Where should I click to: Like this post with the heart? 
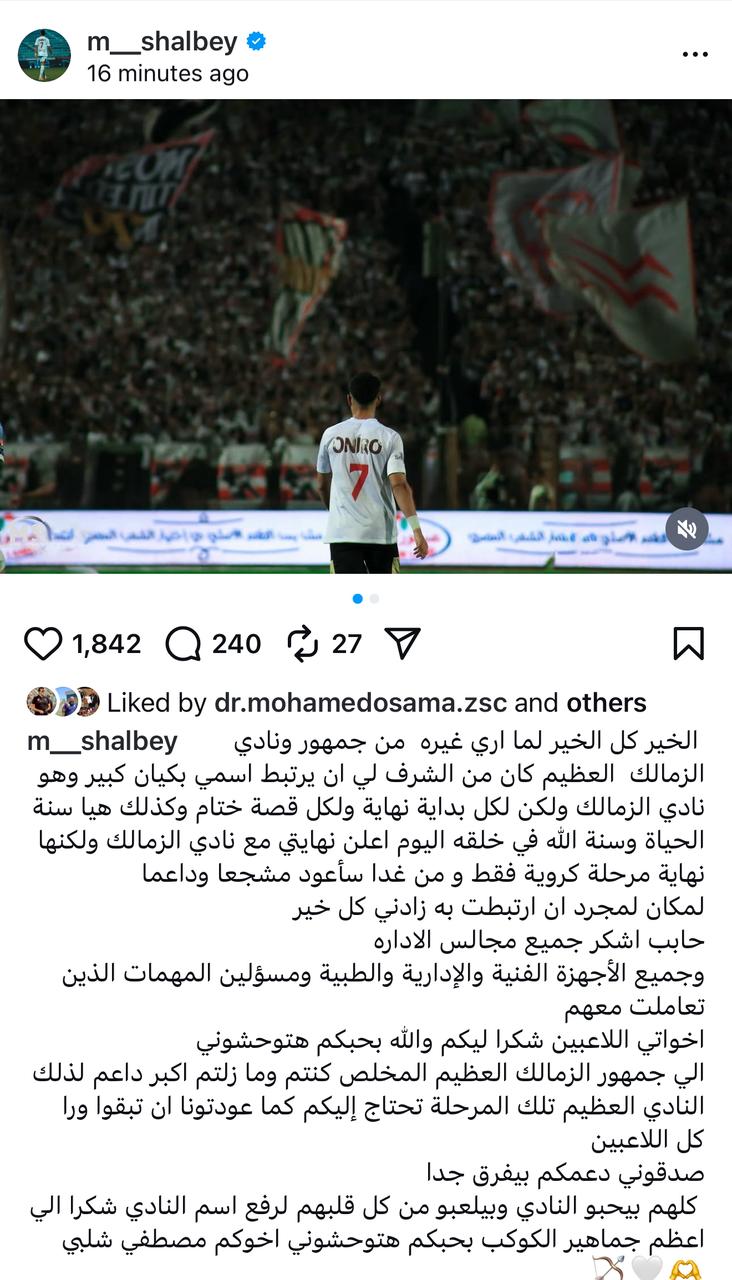coord(42,644)
